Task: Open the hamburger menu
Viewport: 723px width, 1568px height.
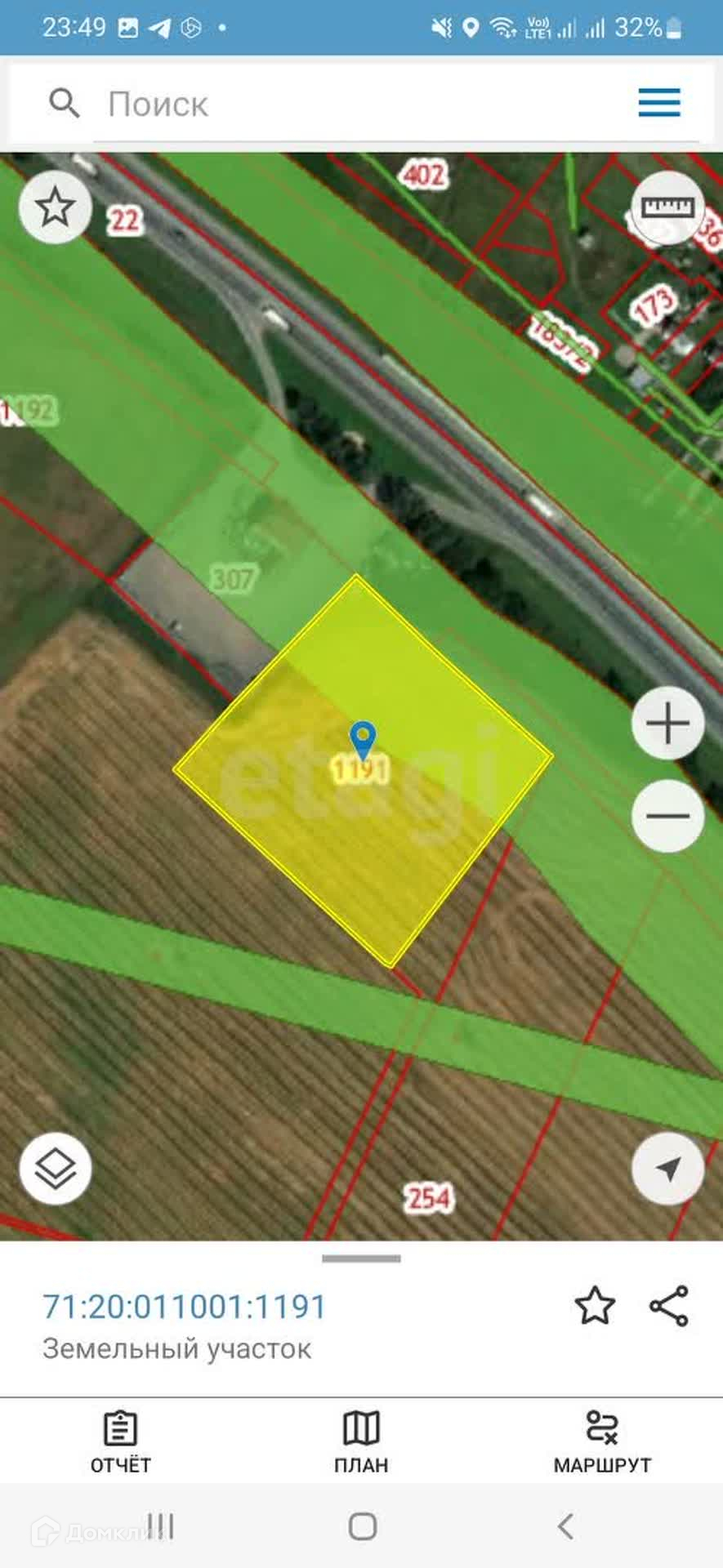Action: (x=658, y=104)
